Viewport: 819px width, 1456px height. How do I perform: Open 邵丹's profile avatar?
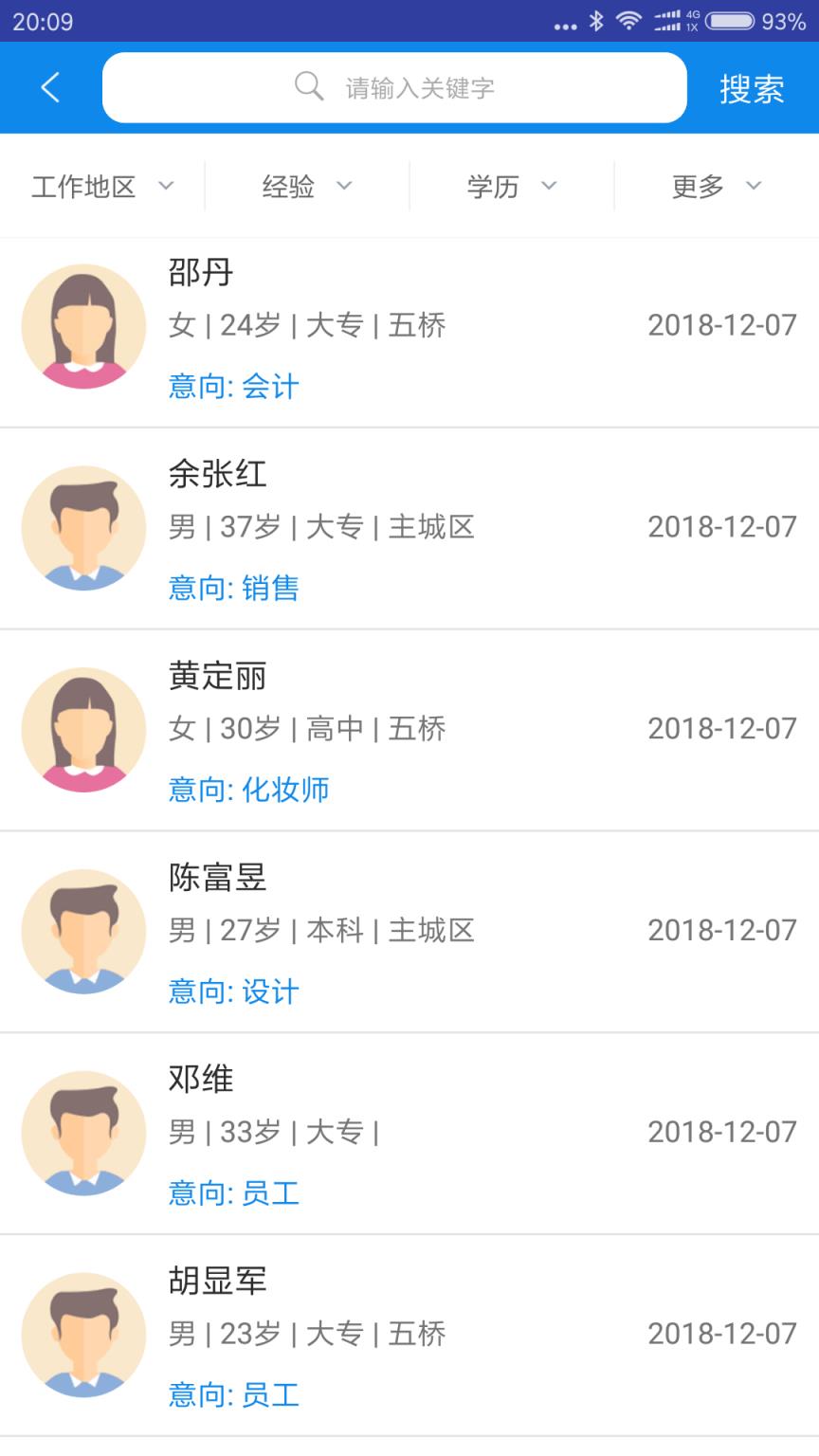coord(82,325)
